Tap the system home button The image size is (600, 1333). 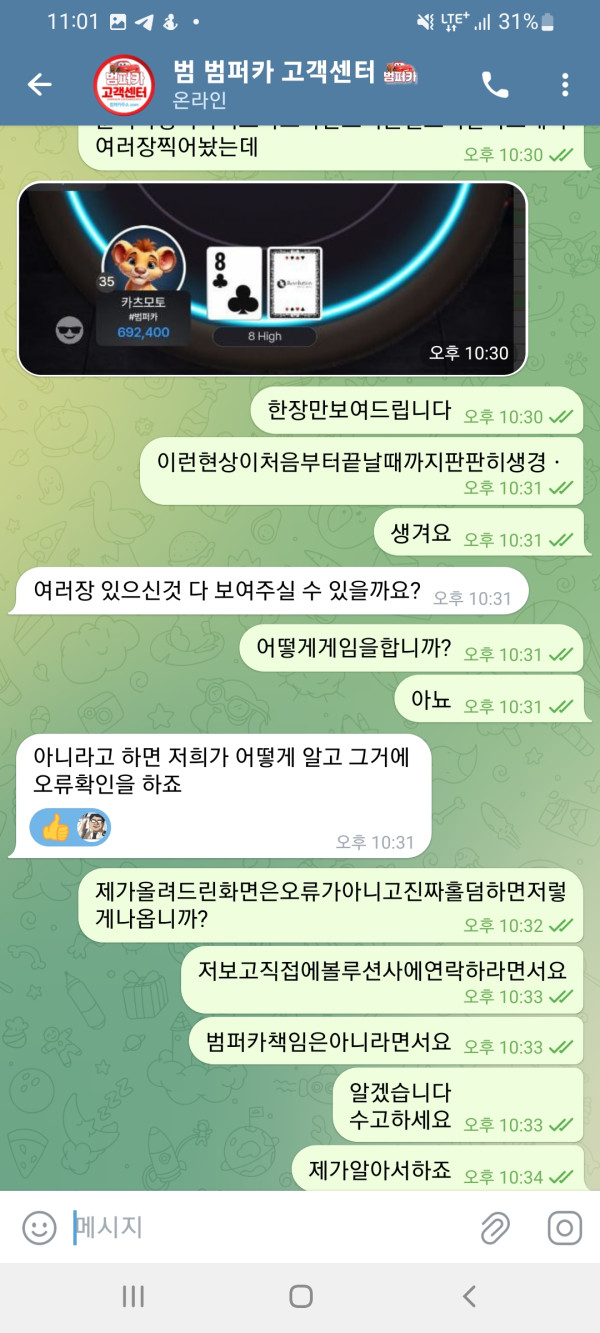click(x=300, y=1296)
